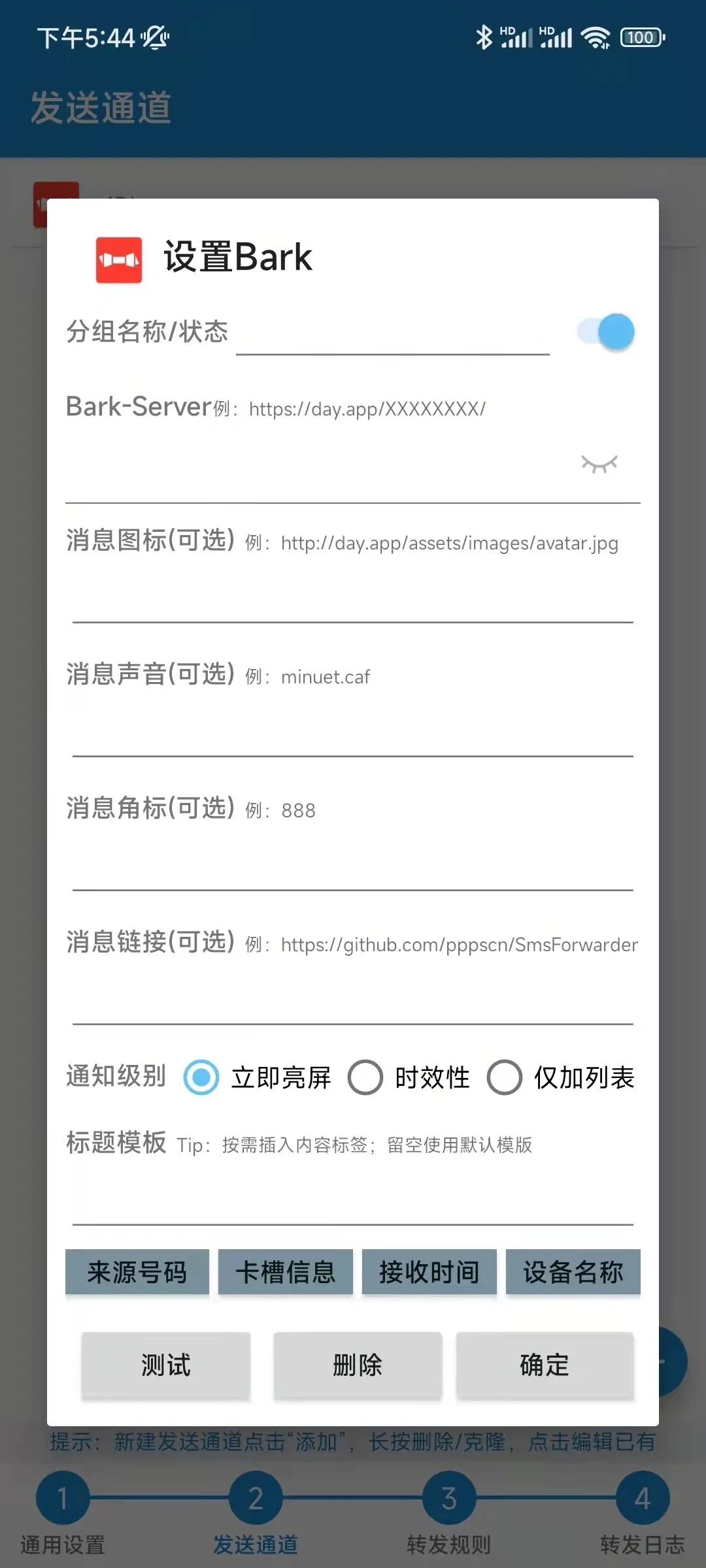
Task: Select 立即亮屏 notification level
Action: (258, 1077)
